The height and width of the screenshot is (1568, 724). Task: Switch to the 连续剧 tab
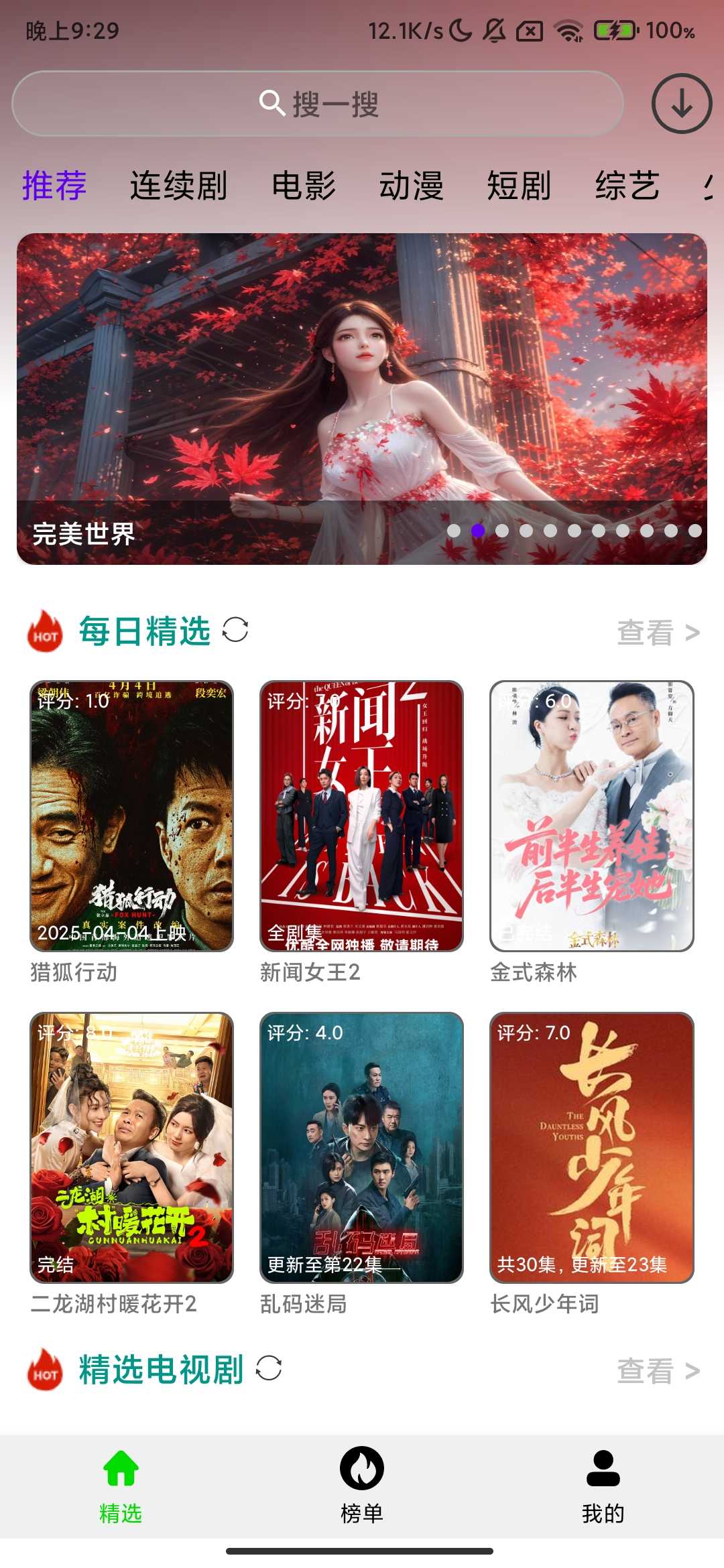click(178, 186)
